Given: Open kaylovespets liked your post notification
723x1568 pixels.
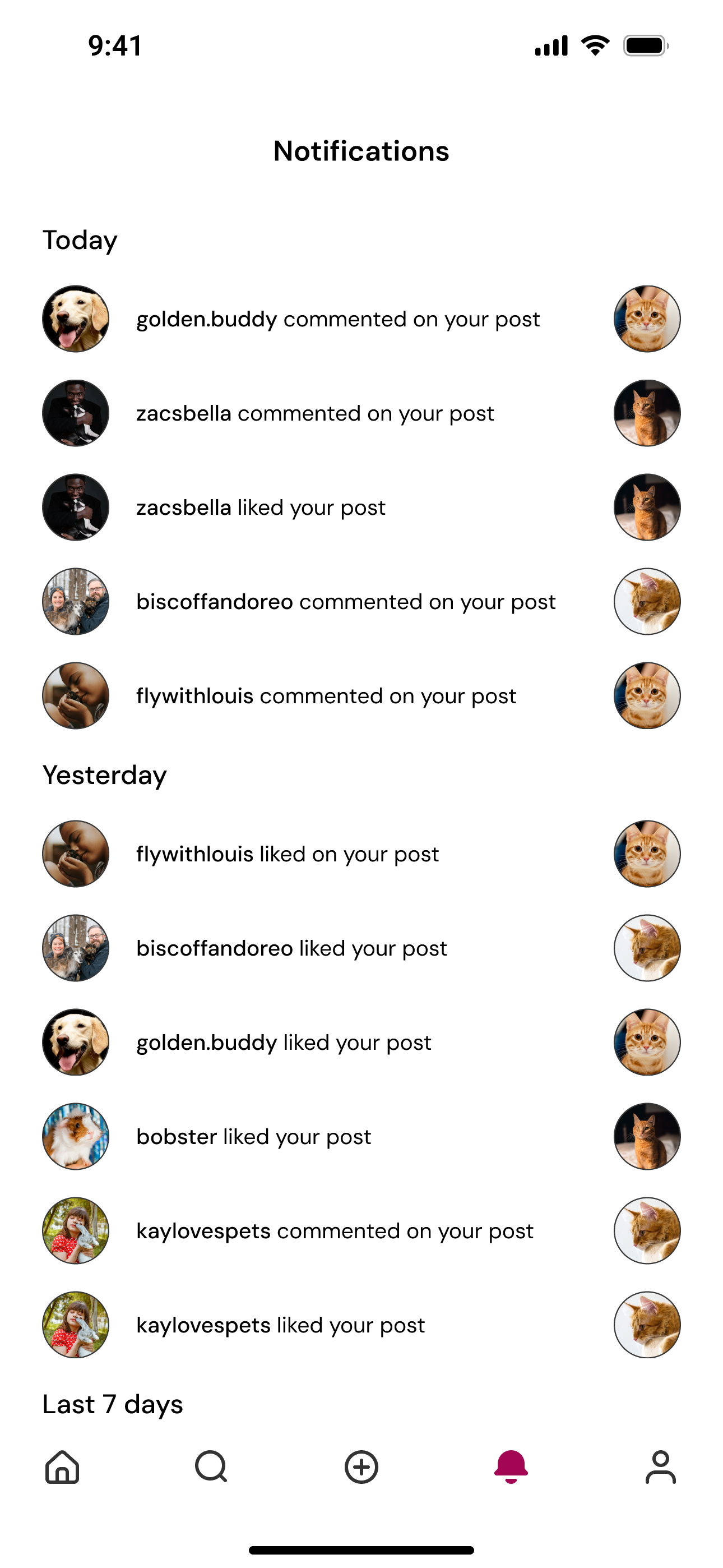Looking at the screenshot, I should coord(280,1325).
